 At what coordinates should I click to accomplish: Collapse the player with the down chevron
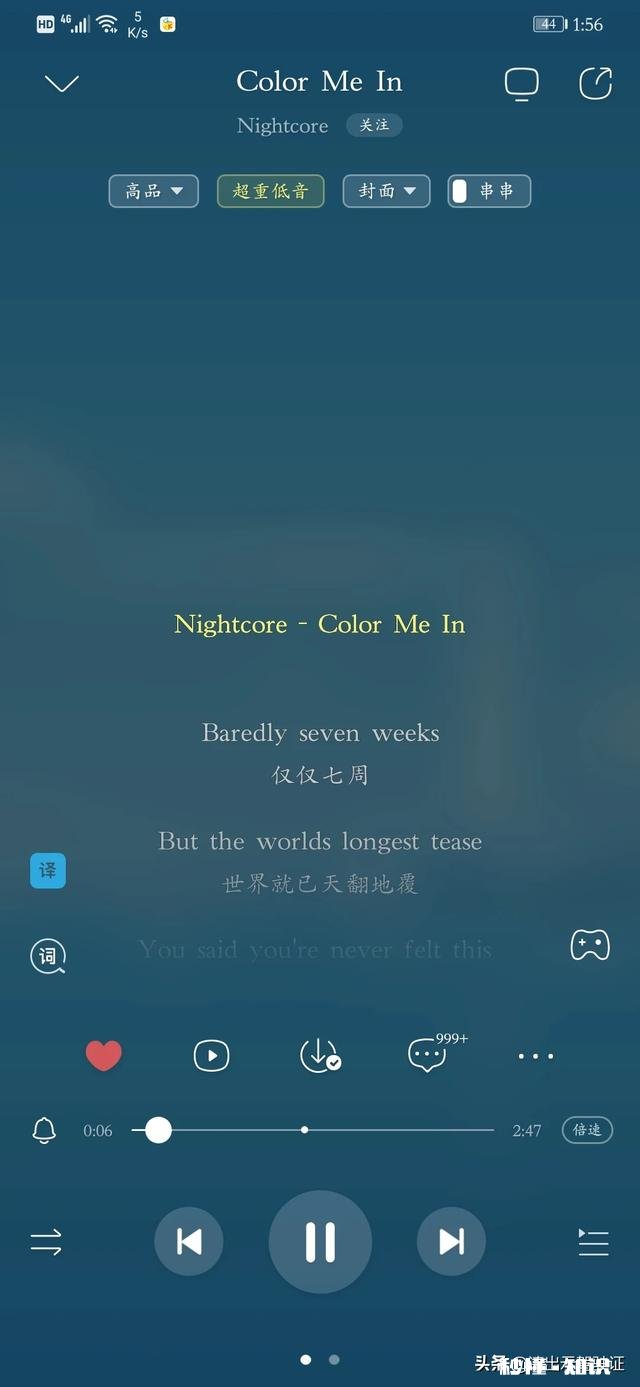62,84
